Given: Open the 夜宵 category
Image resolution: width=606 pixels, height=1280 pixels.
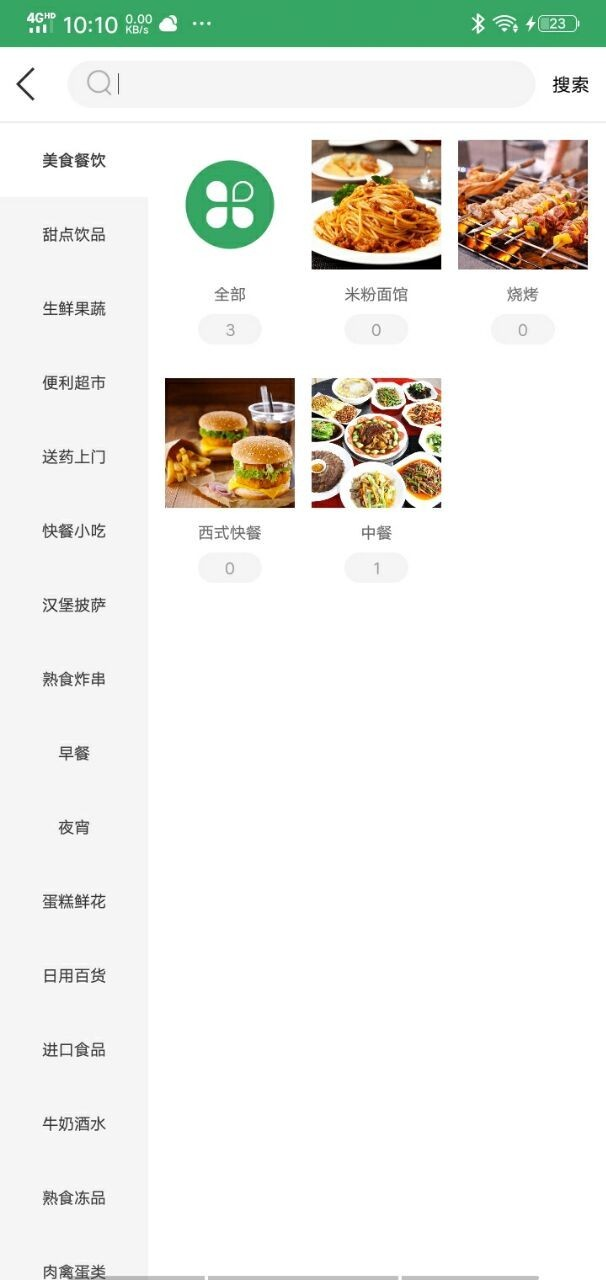Looking at the screenshot, I should [x=74, y=827].
